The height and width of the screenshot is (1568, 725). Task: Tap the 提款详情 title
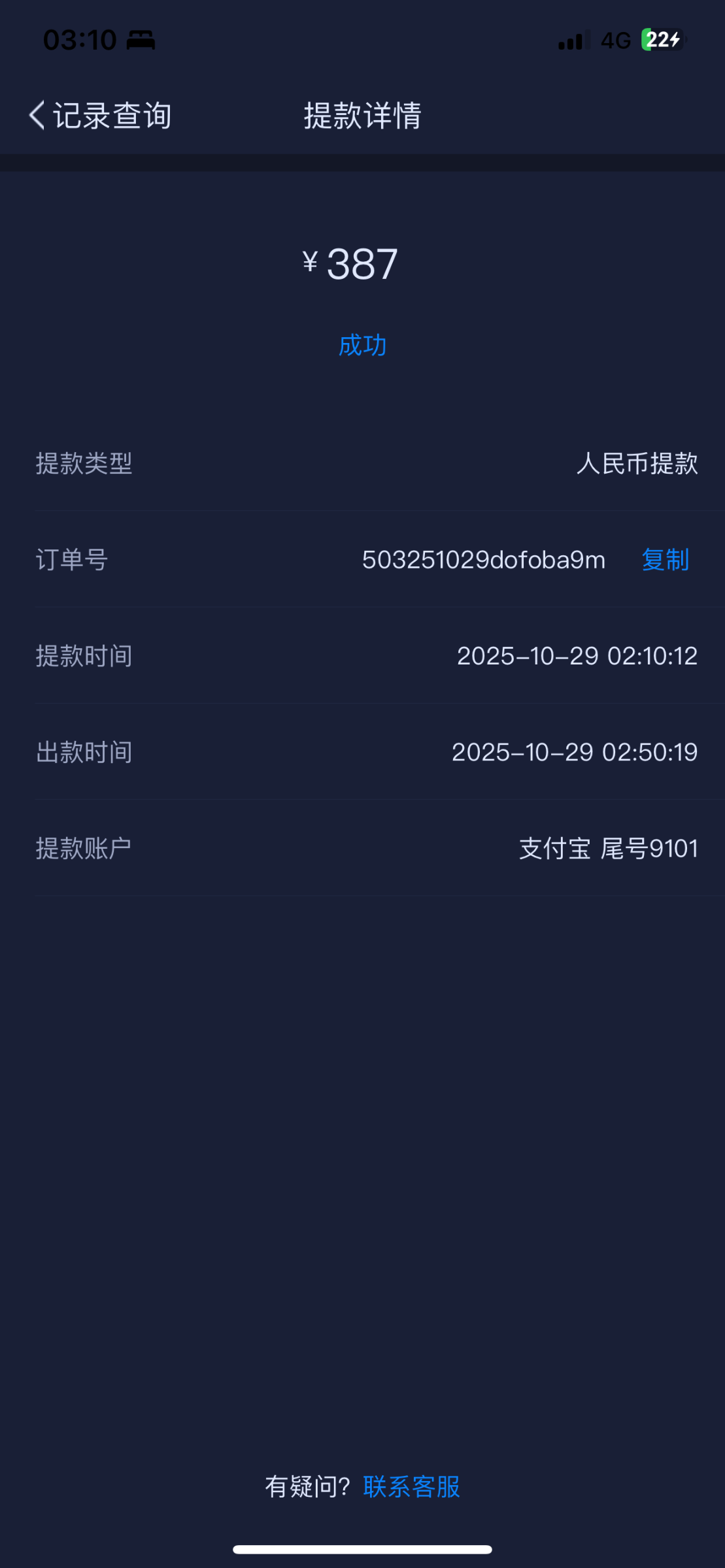tap(362, 116)
